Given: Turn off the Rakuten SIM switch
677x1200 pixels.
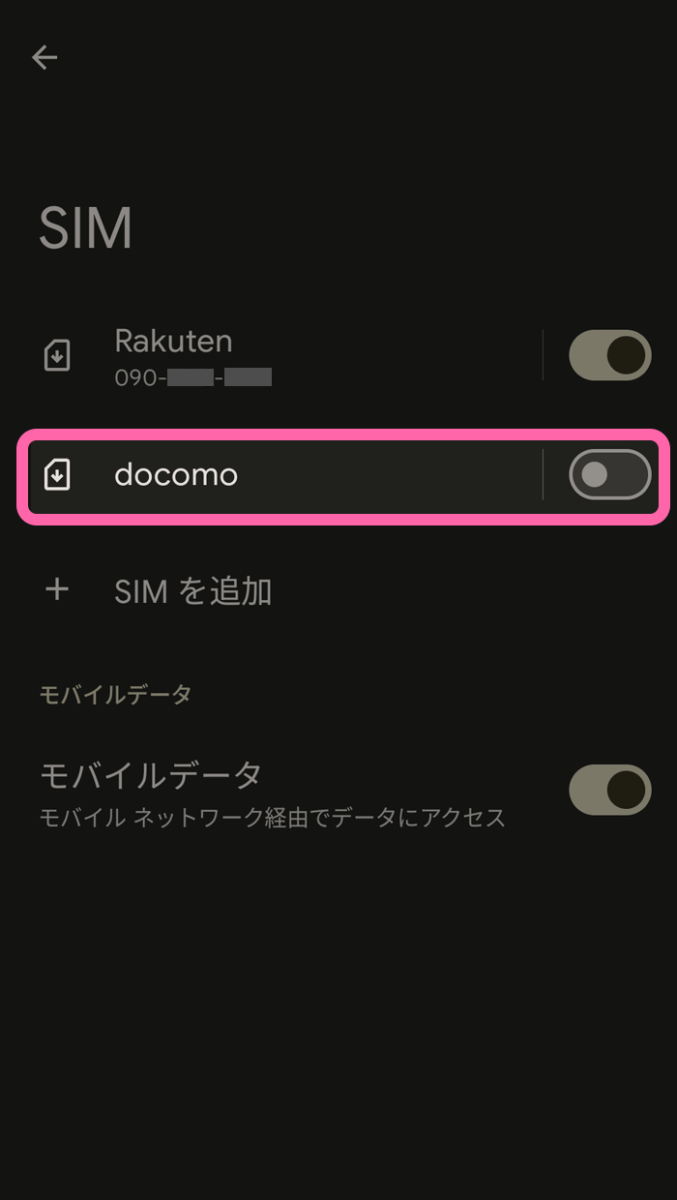Looking at the screenshot, I should (609, 356).
